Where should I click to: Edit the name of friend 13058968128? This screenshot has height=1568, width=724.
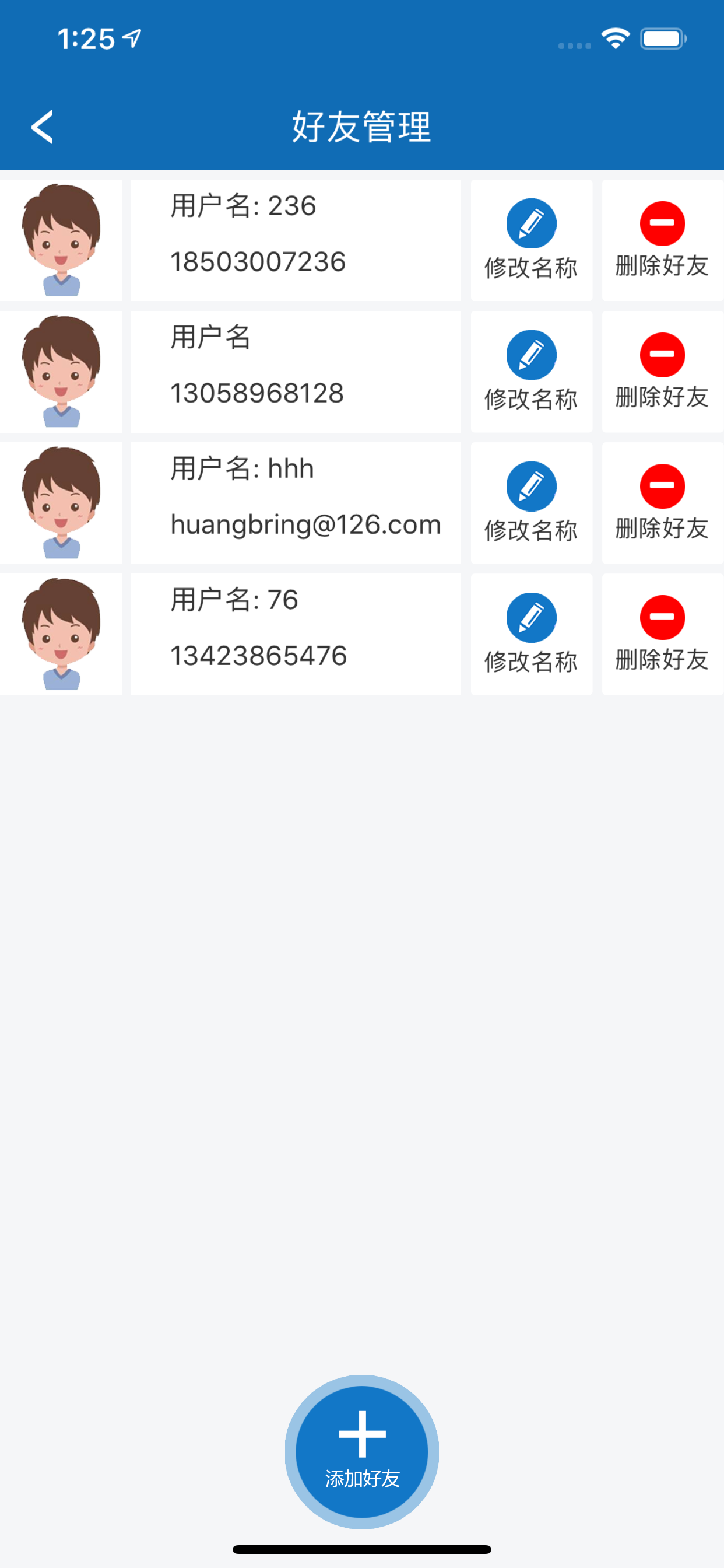pyautogui.click(x=531, y=372)
